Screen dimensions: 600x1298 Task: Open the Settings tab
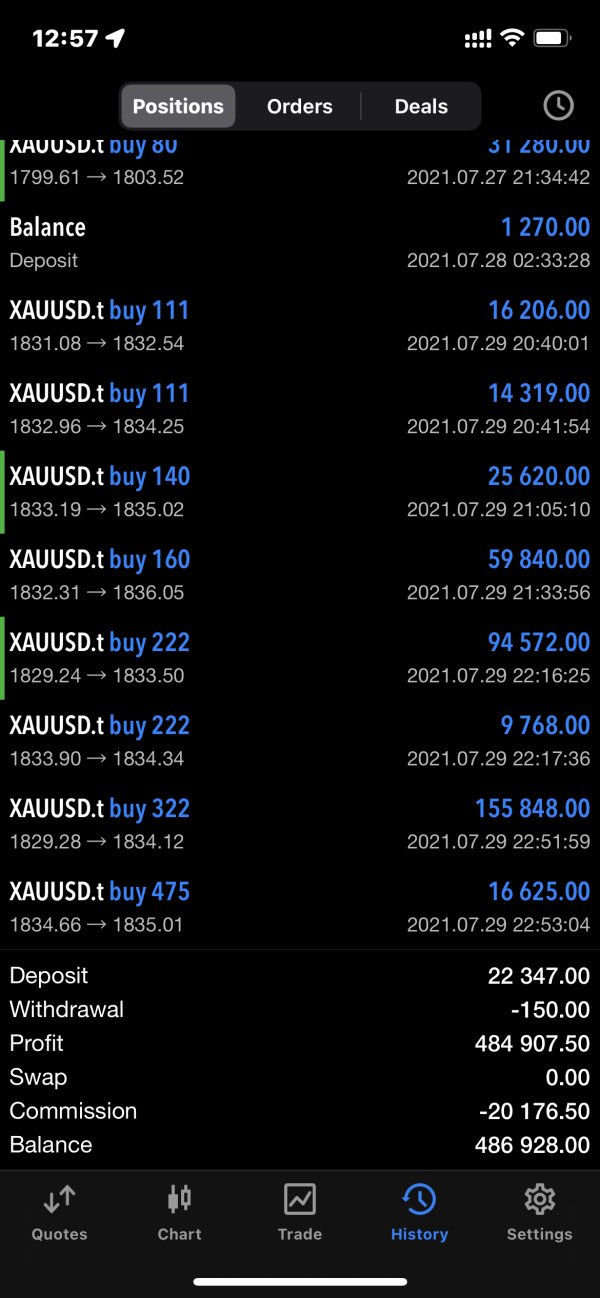539,1212
